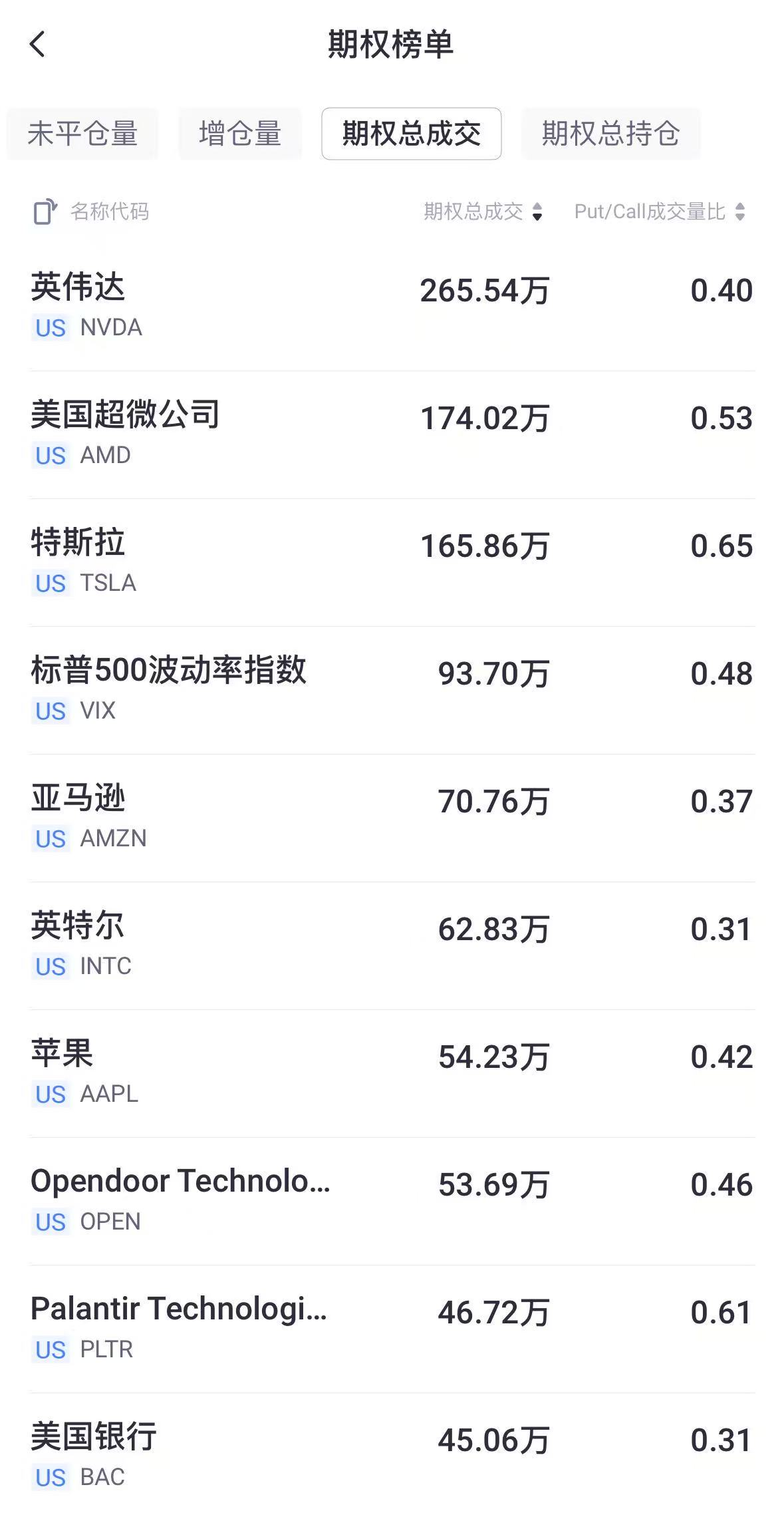Open 英特尔 INTC options row
The image size is (784, 1515).
[x=392, y=945]
